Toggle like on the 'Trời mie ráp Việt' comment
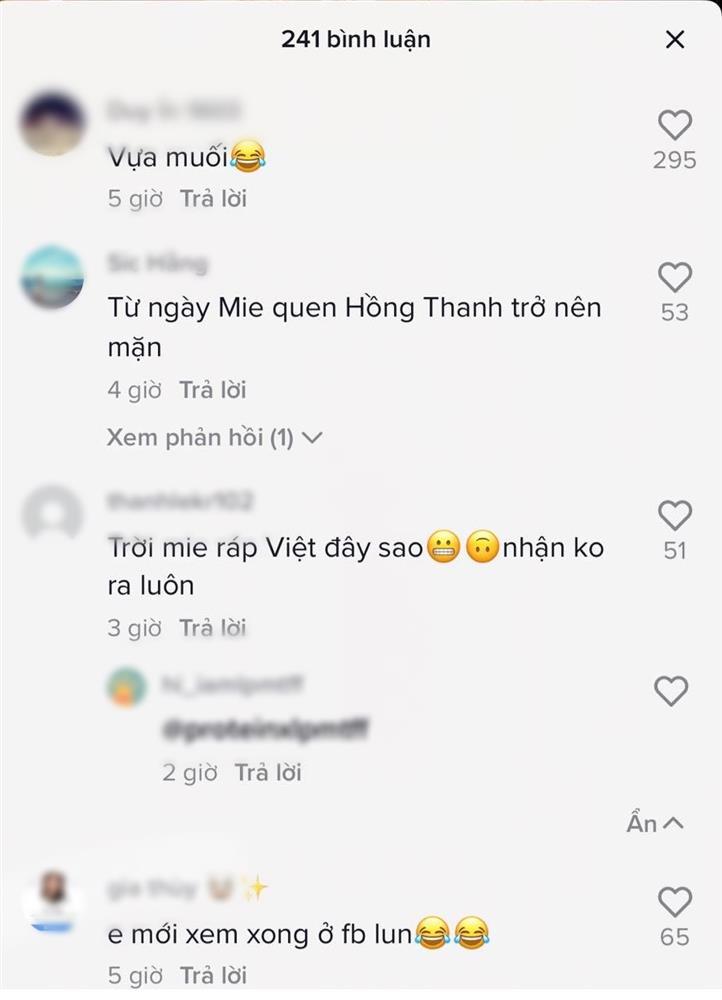 coord(675,516)
